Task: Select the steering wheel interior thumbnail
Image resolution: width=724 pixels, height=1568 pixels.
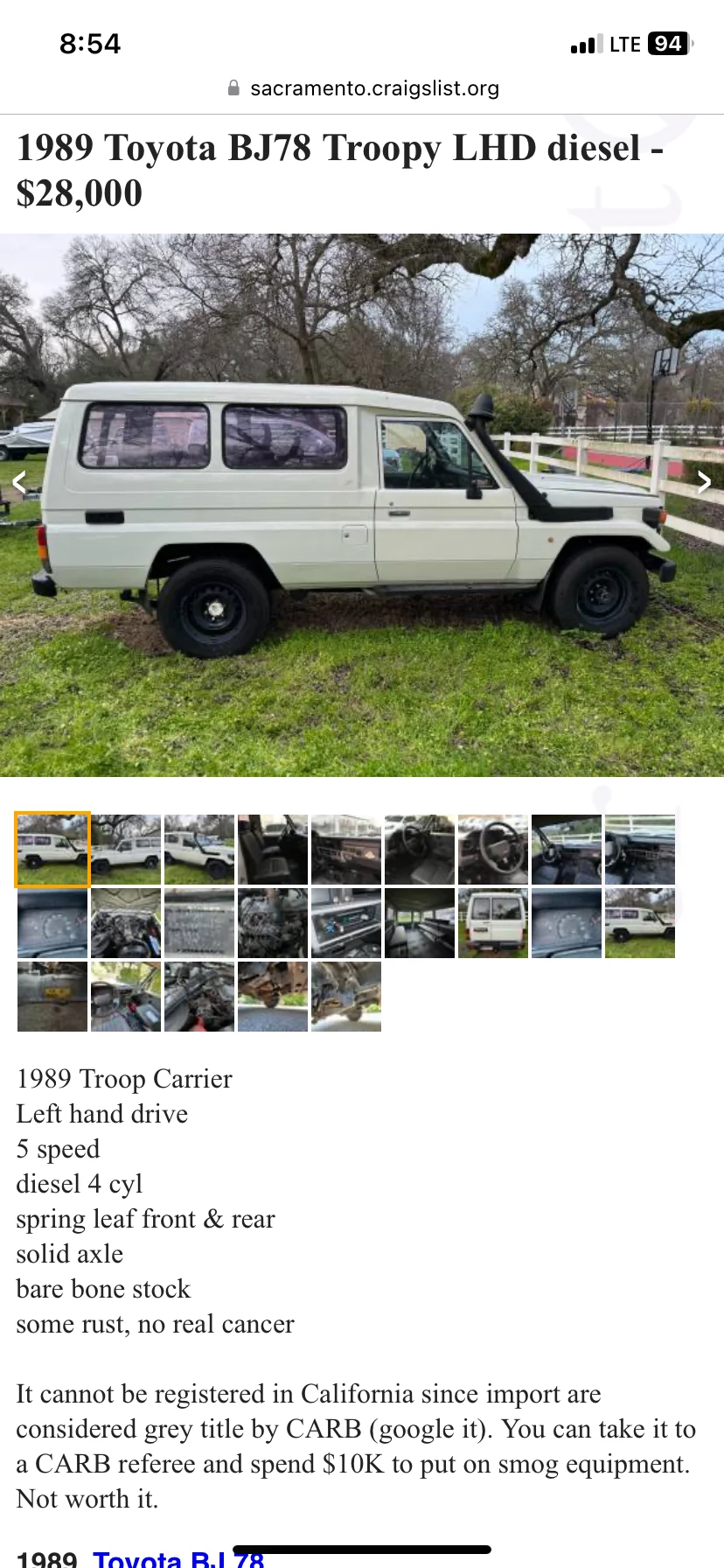Action: [x=493, y=850]
